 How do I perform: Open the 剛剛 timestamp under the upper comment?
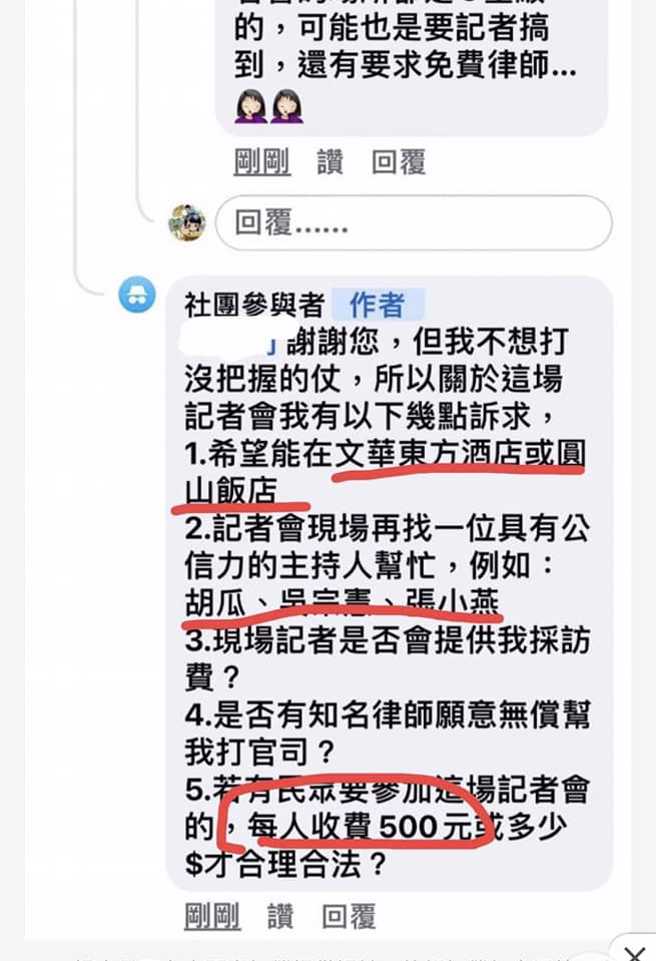tap(262, 162)
